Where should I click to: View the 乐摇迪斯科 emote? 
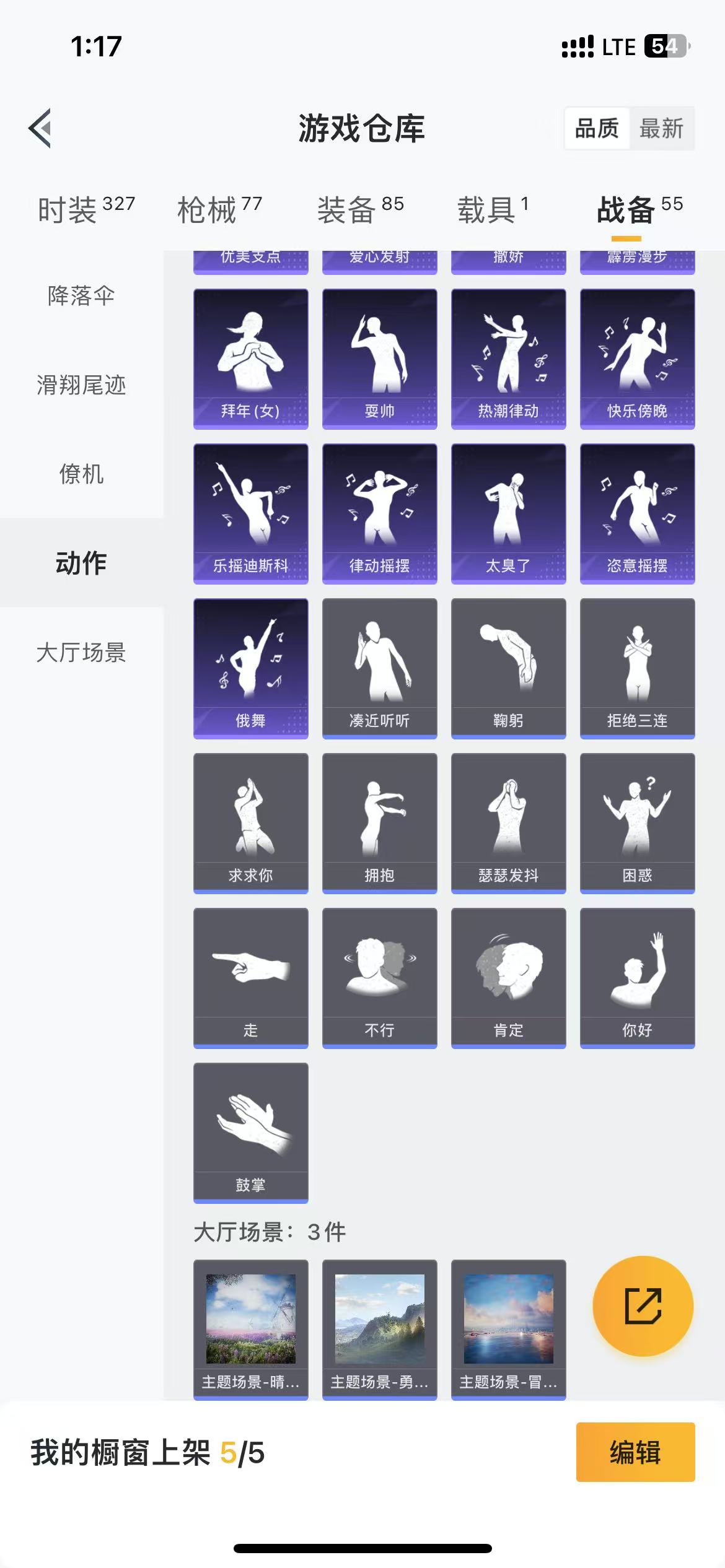[x=251, y=514]
